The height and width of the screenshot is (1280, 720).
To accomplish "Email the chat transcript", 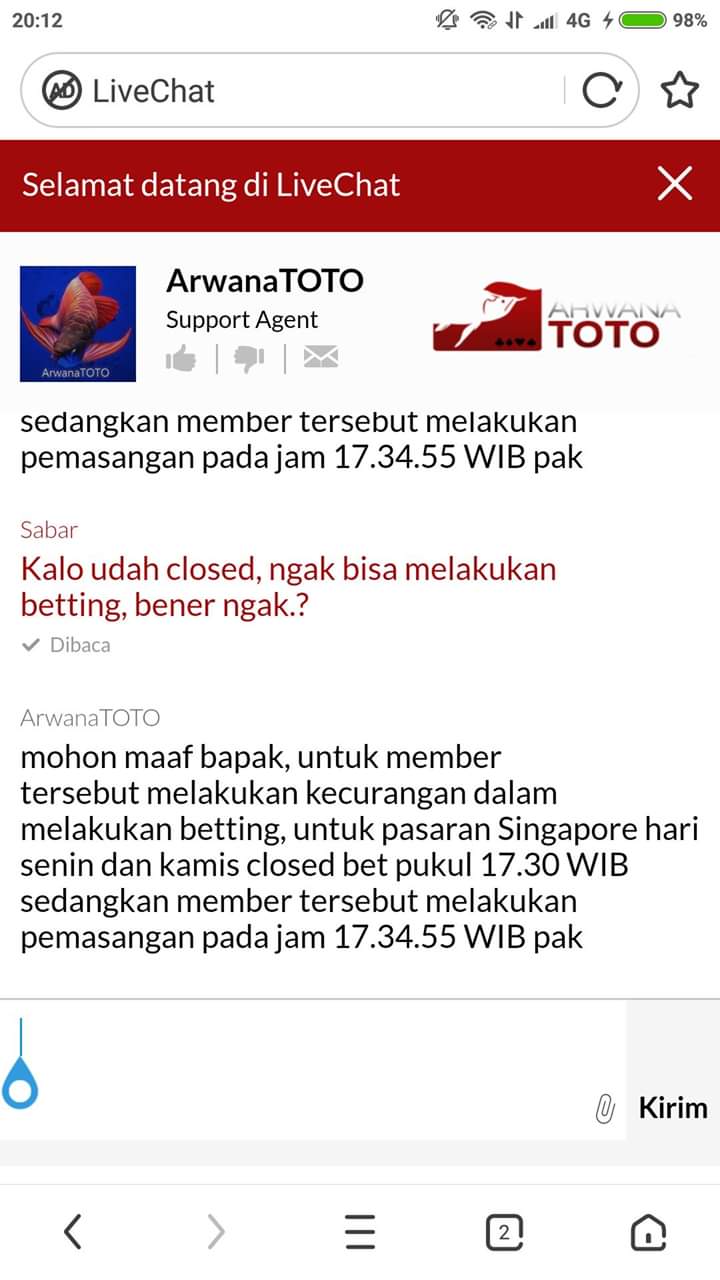I will click(x=320, y=357).
